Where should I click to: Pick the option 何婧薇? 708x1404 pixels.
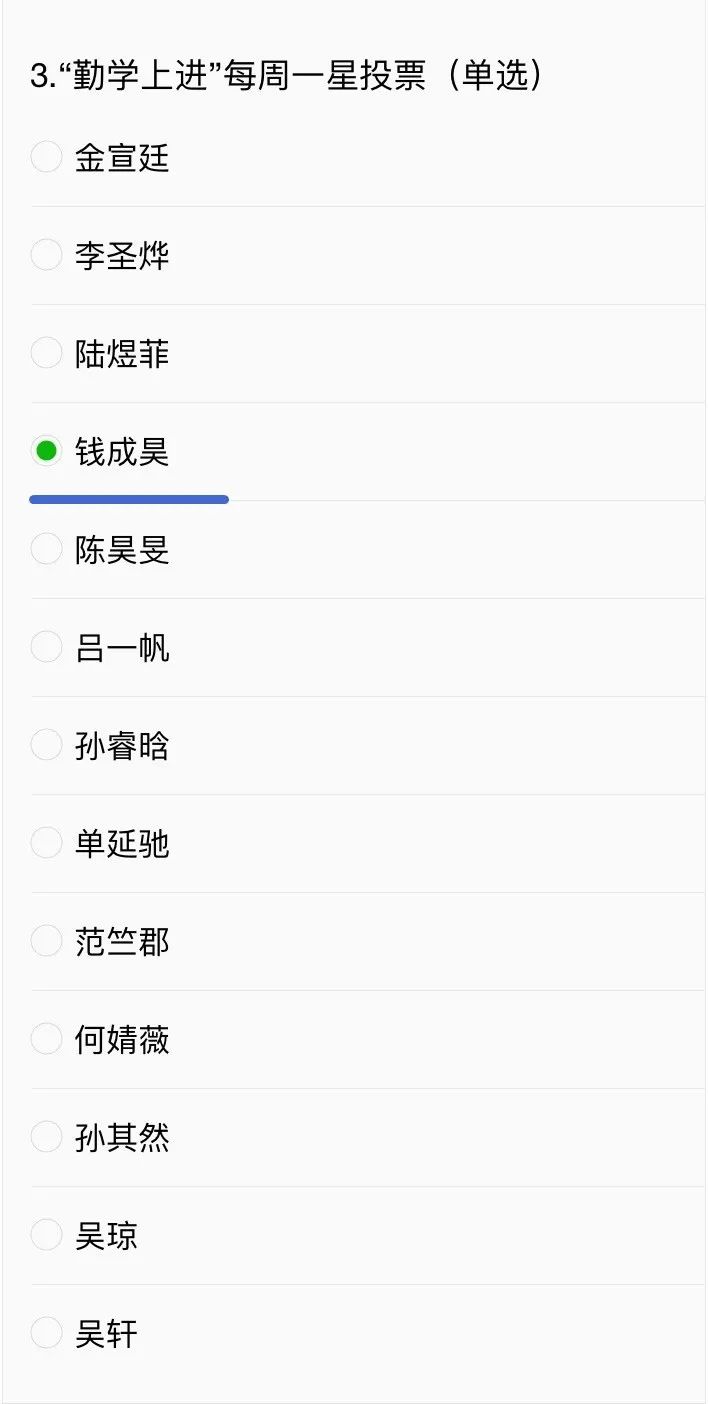pyautogui.click(x=47, y=1039)
